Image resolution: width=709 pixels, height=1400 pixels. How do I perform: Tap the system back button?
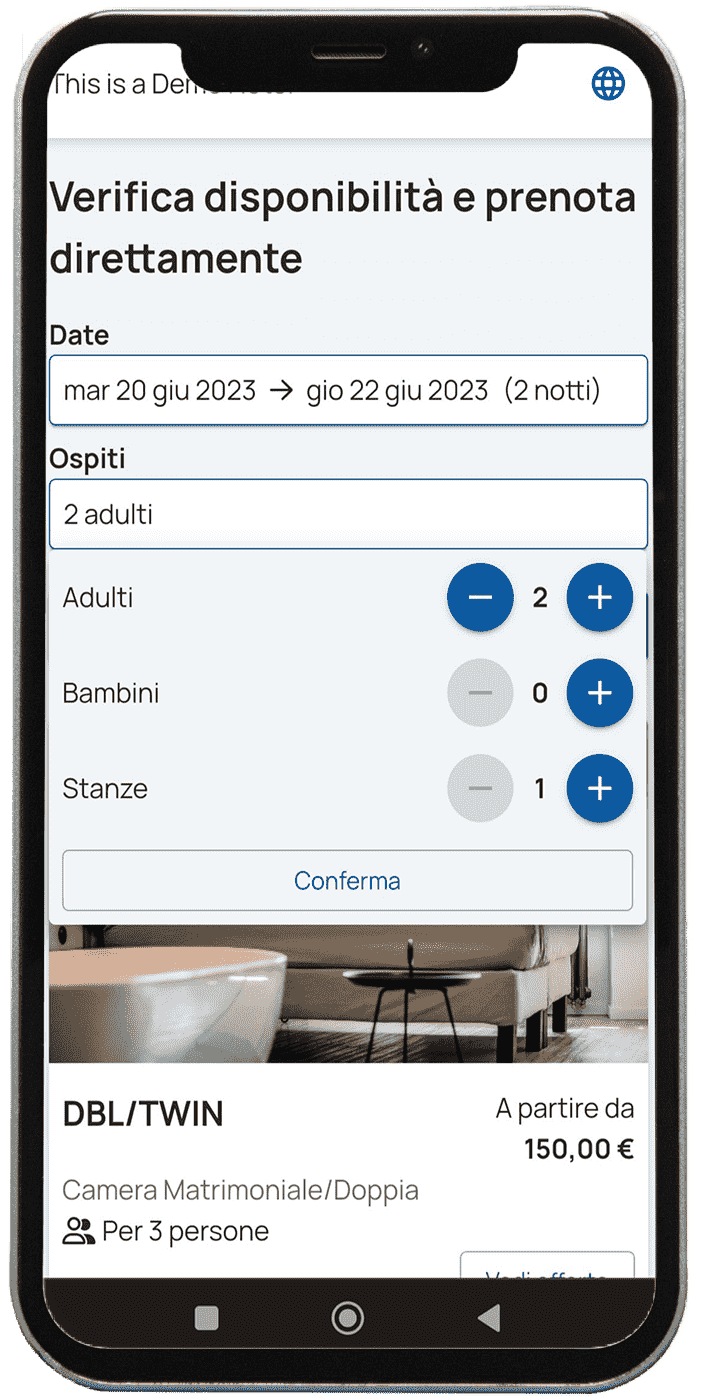point(489,1318)
